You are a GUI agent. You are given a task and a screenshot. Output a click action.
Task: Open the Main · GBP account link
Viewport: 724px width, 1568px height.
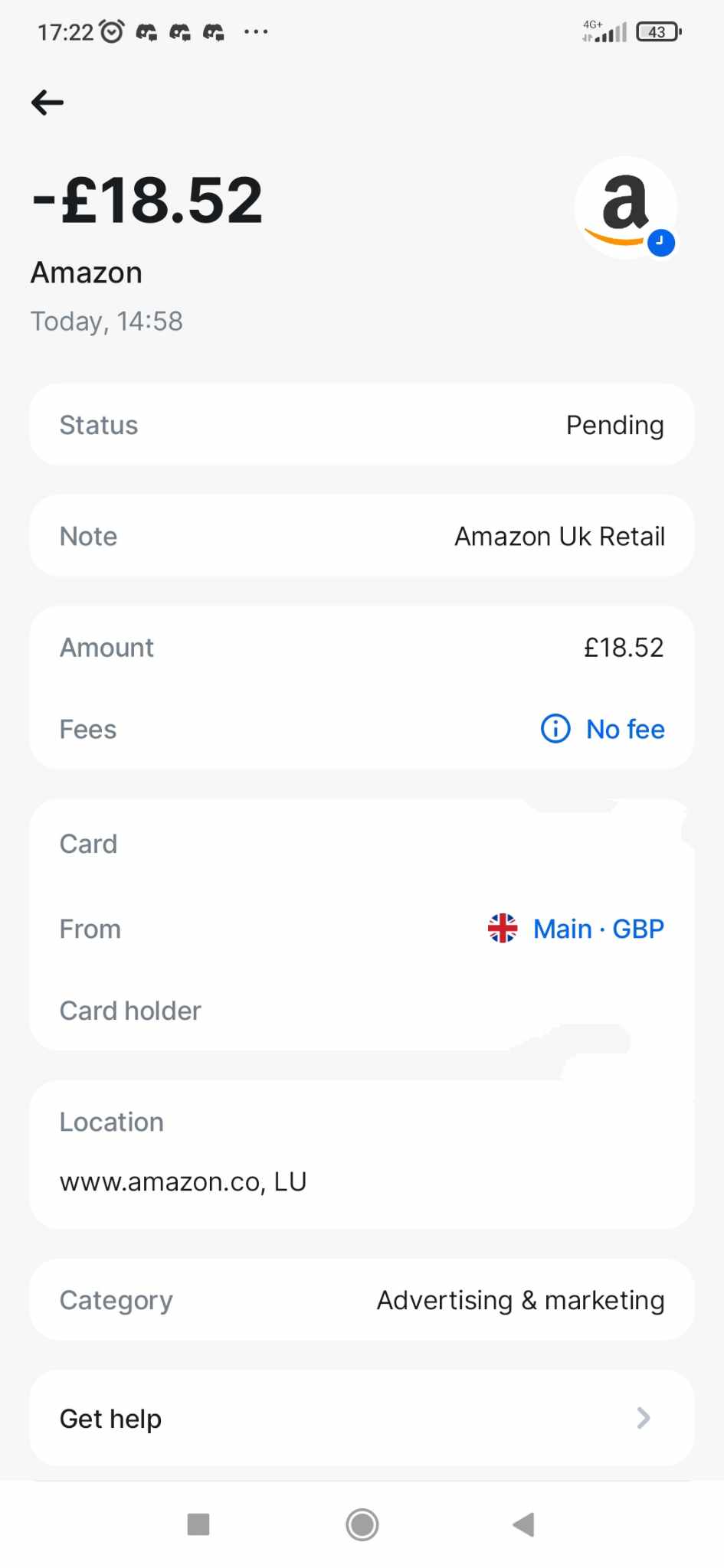(x=575, y=929)
